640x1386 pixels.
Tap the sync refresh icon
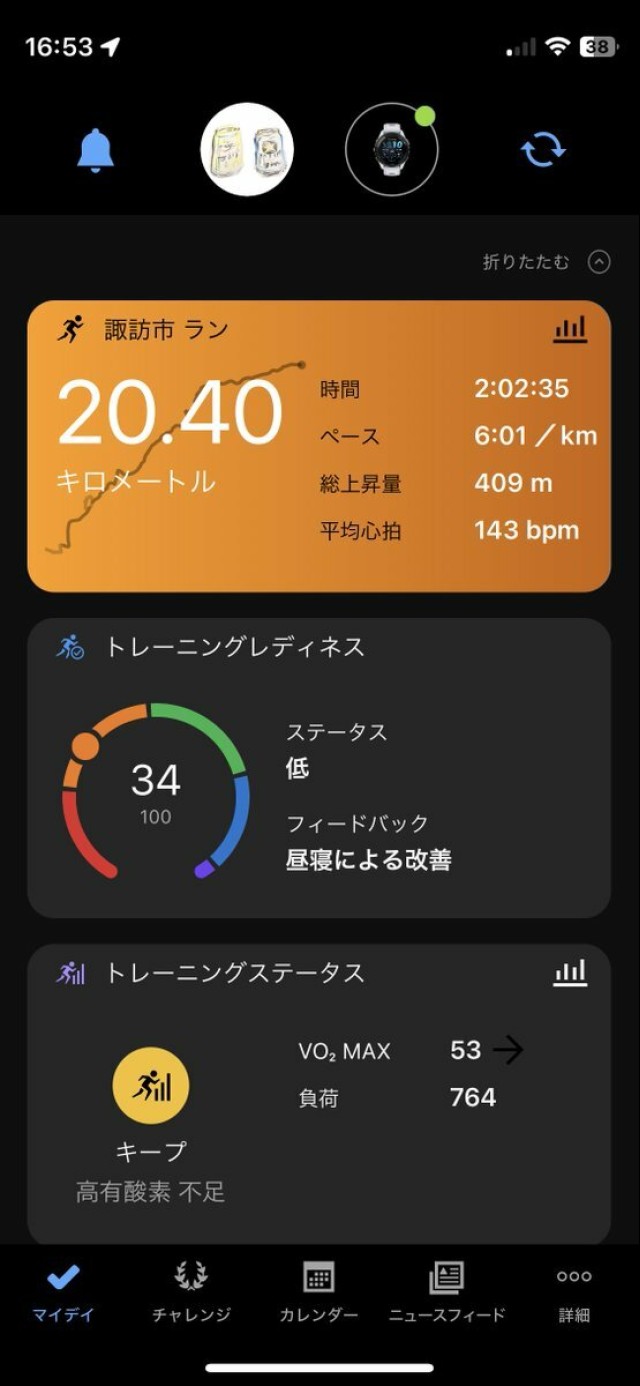[x=543, y=151]
